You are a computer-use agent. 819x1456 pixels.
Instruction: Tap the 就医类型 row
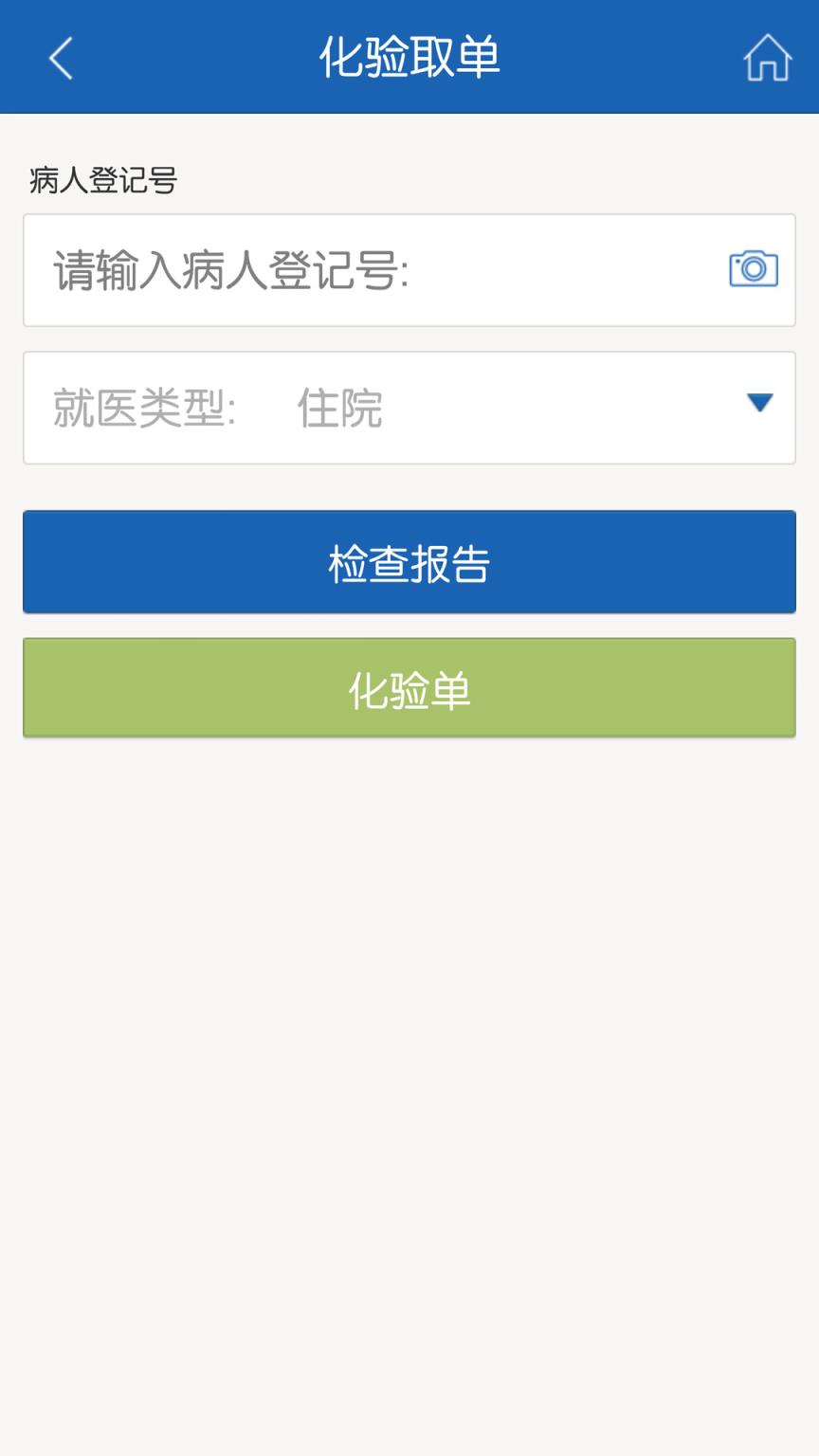coord(409,408)
